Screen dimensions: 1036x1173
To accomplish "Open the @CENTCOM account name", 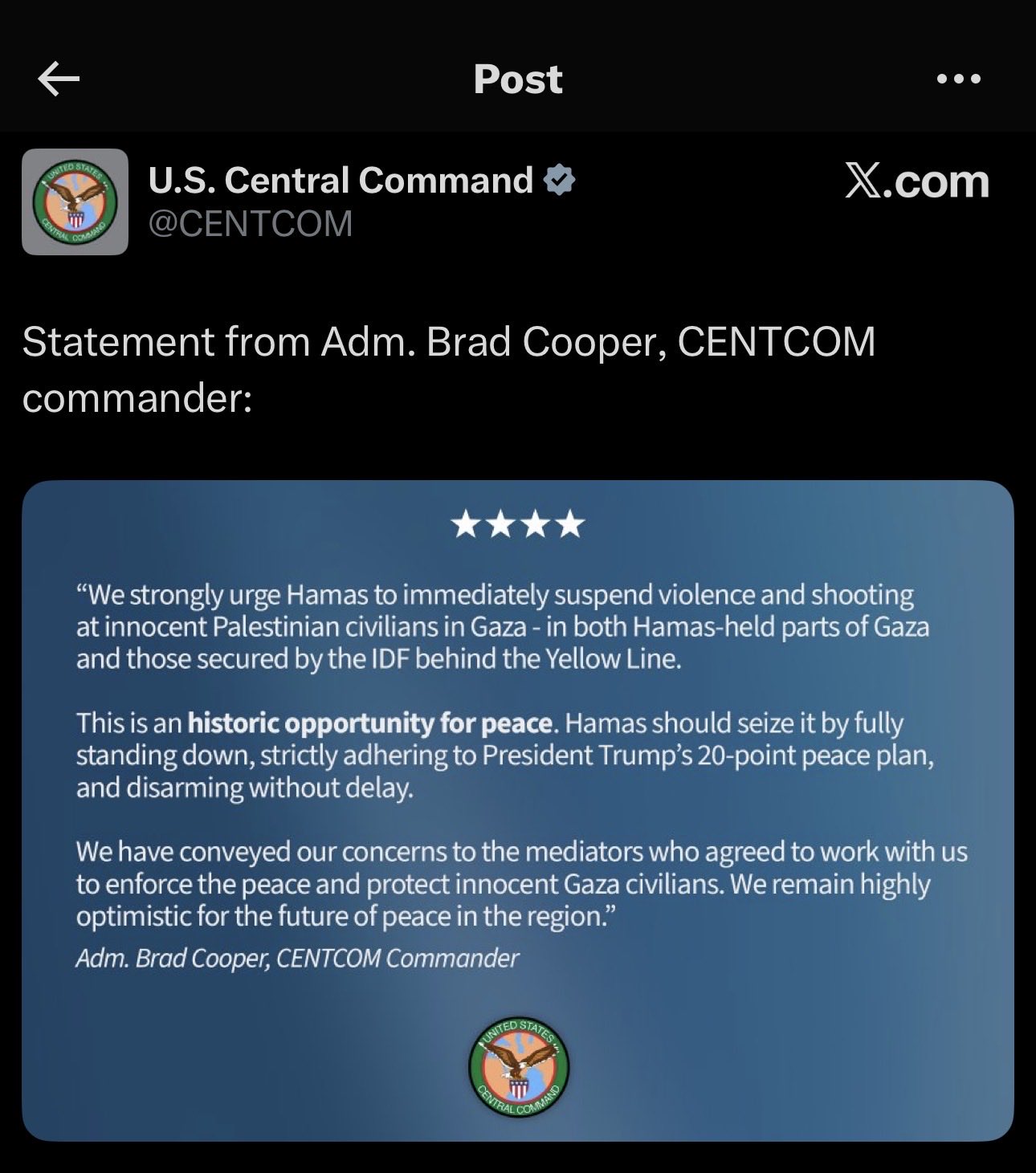I will (251, 223).
